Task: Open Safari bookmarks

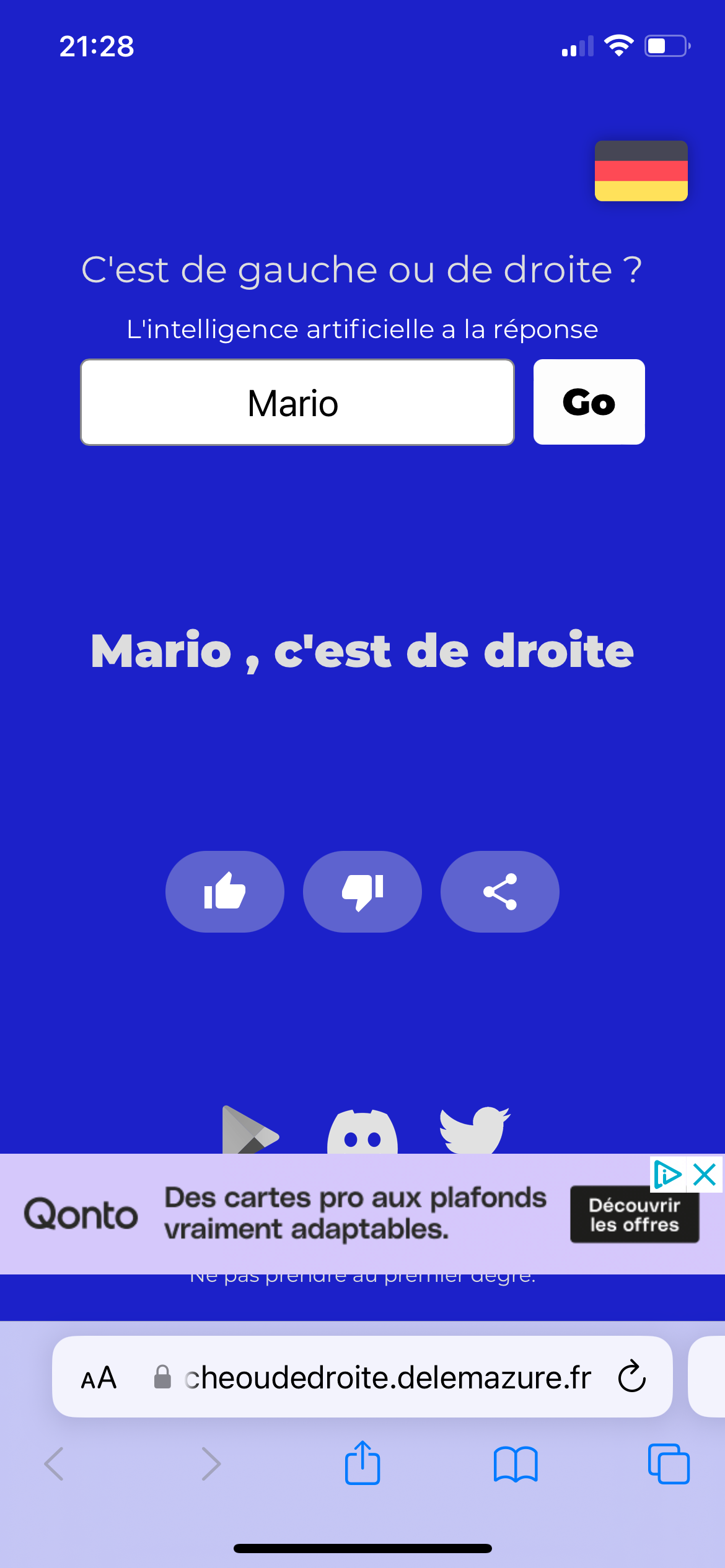Action: point(516,1464)
